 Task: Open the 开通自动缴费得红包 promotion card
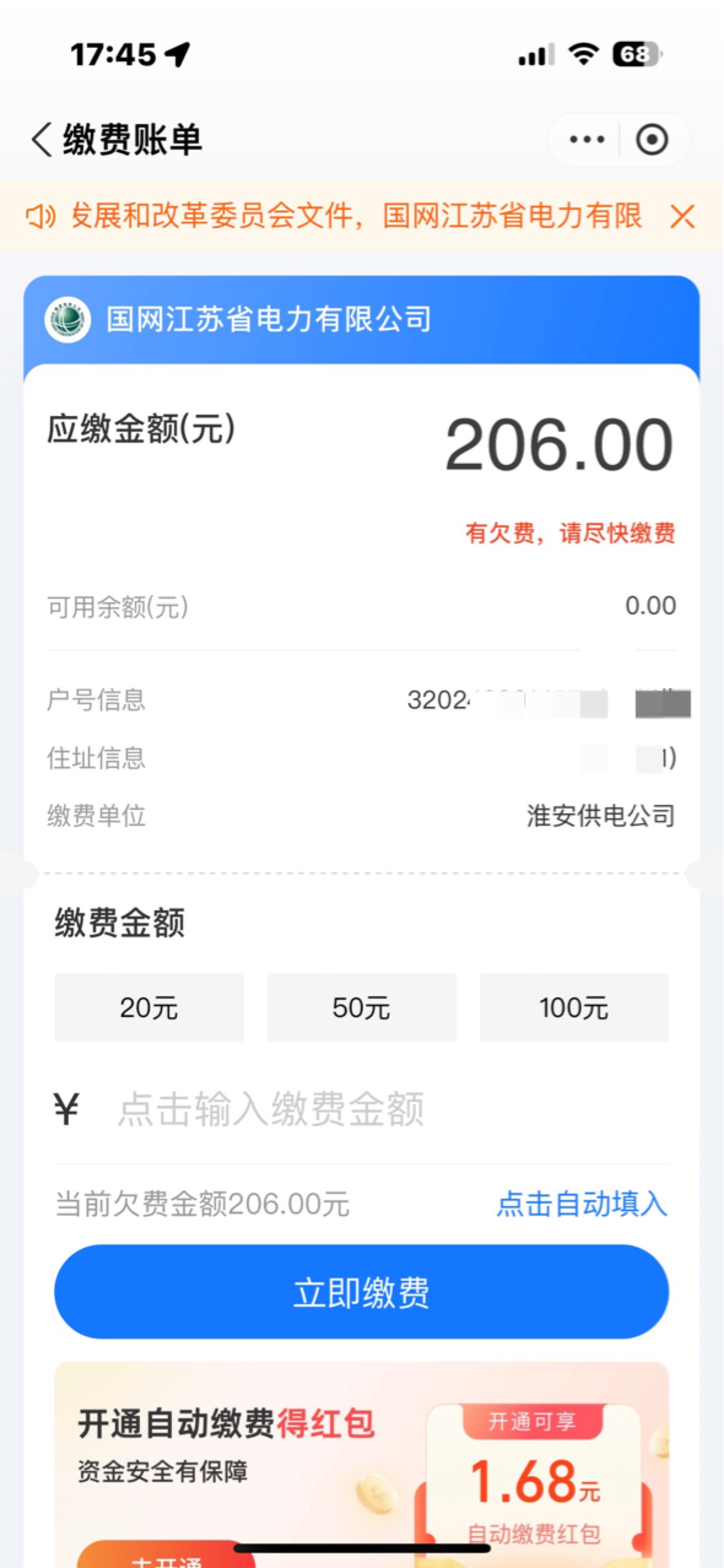point(362,1464)
